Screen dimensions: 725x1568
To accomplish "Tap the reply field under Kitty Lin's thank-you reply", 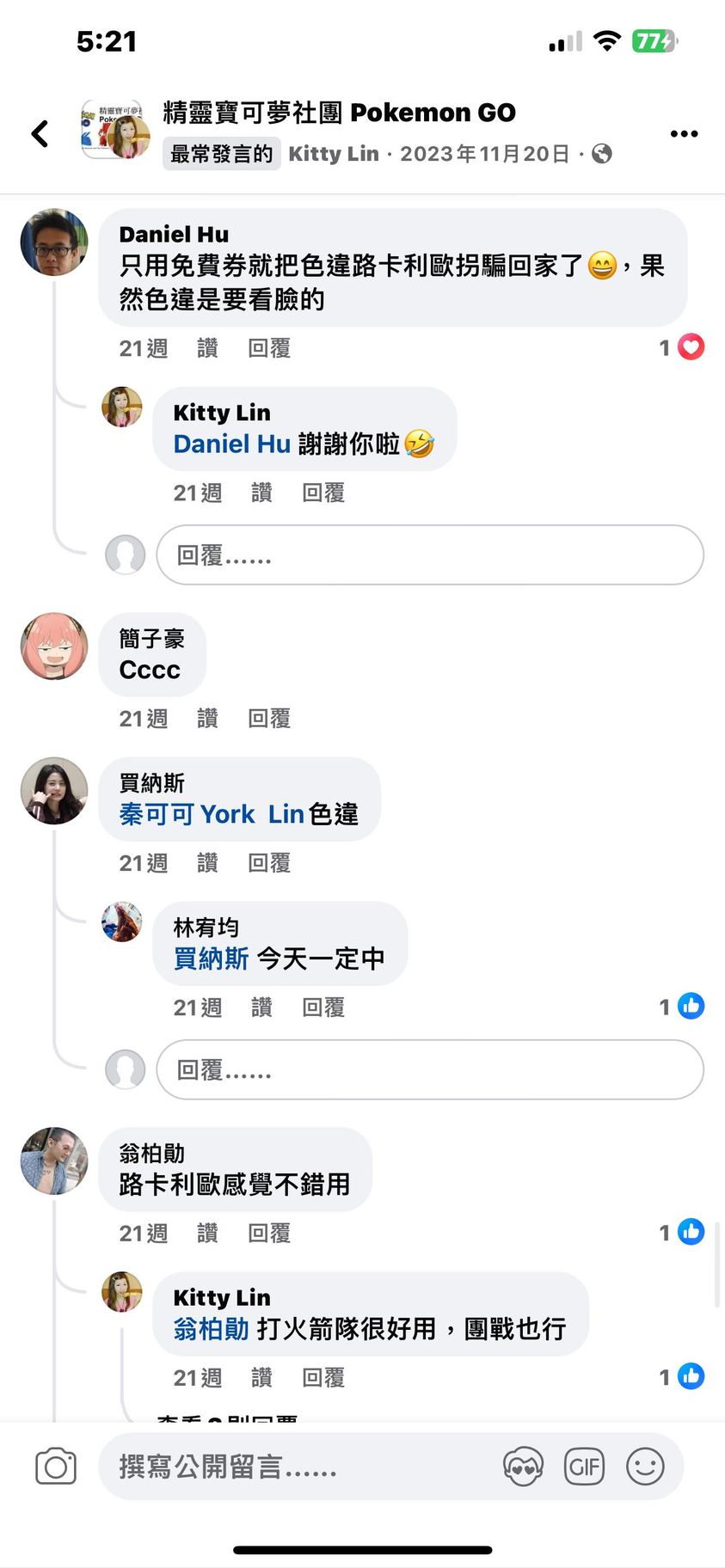I will click(x=429, y=555).
